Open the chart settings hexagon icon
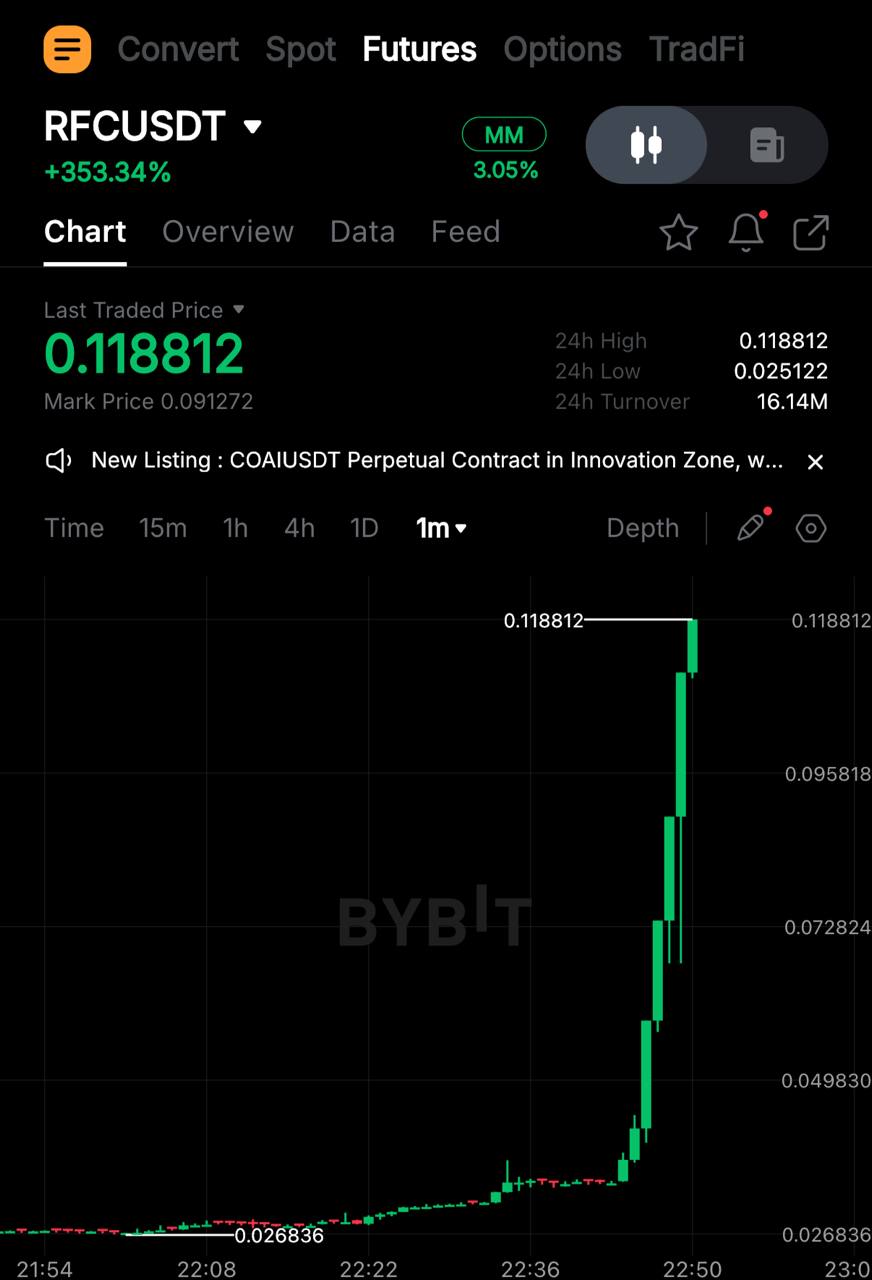The image size is (872, 1280). coord(811,528)
